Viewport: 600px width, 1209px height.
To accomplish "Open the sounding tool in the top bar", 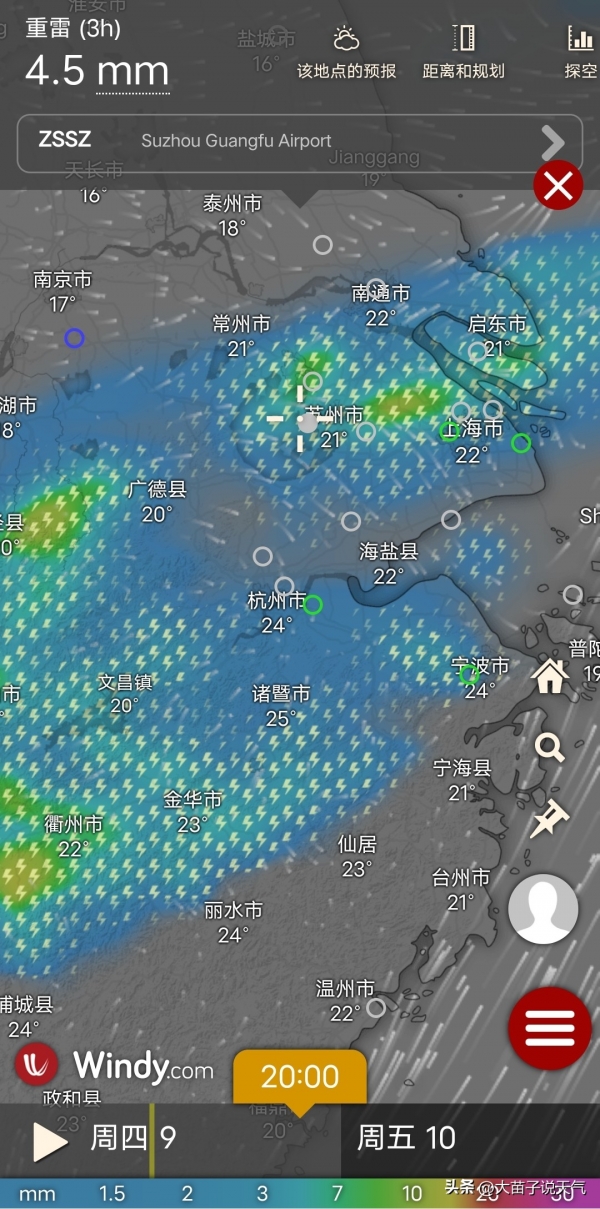I will tap(580, 52).
